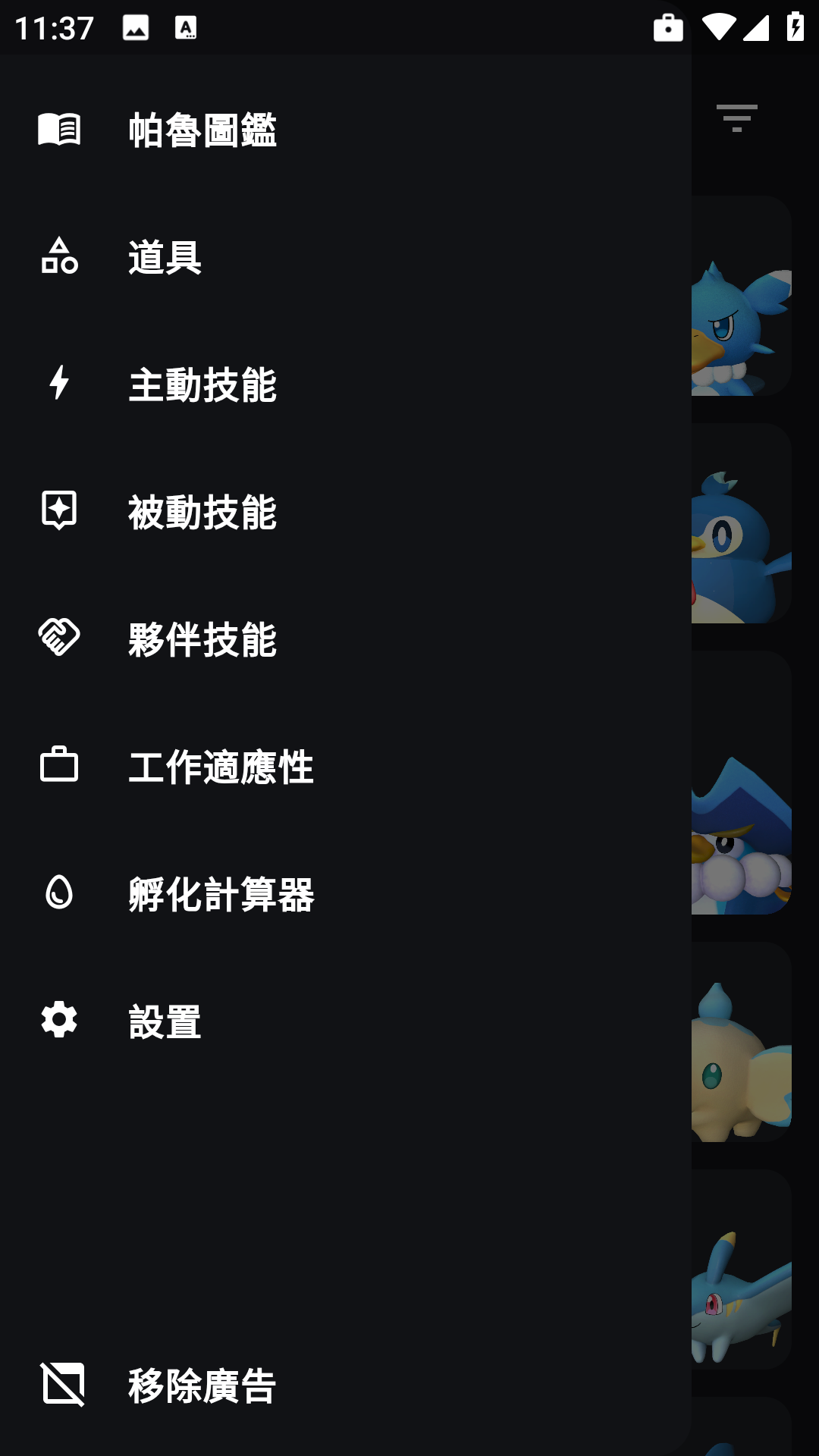The height and width of the screenshot is (1456, 819).
Task: Select the handshake icon for 夥伴技能
Action: (x=59, y=641)
